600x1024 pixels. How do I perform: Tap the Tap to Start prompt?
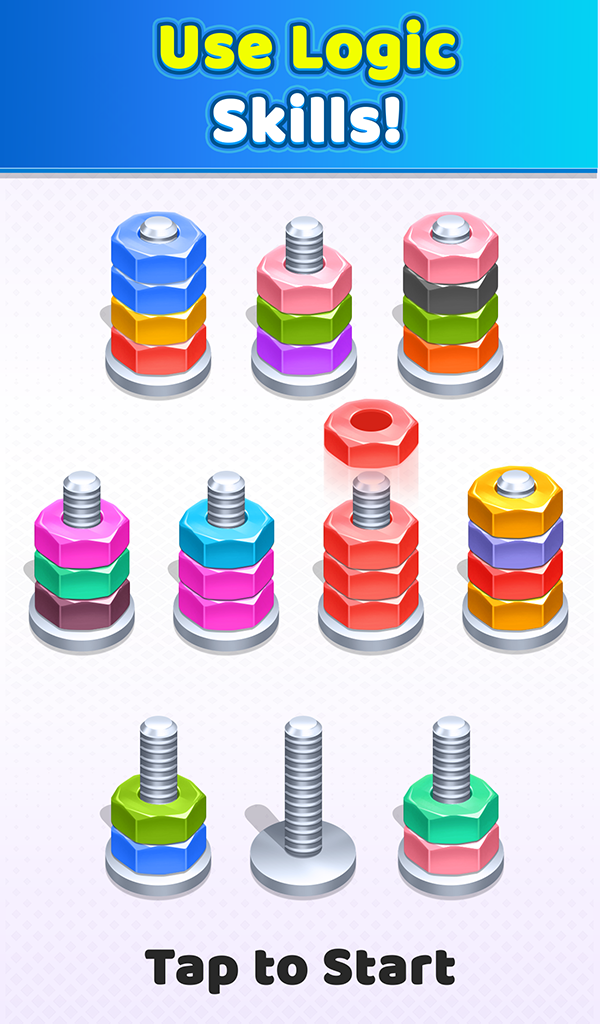[300, 968]
